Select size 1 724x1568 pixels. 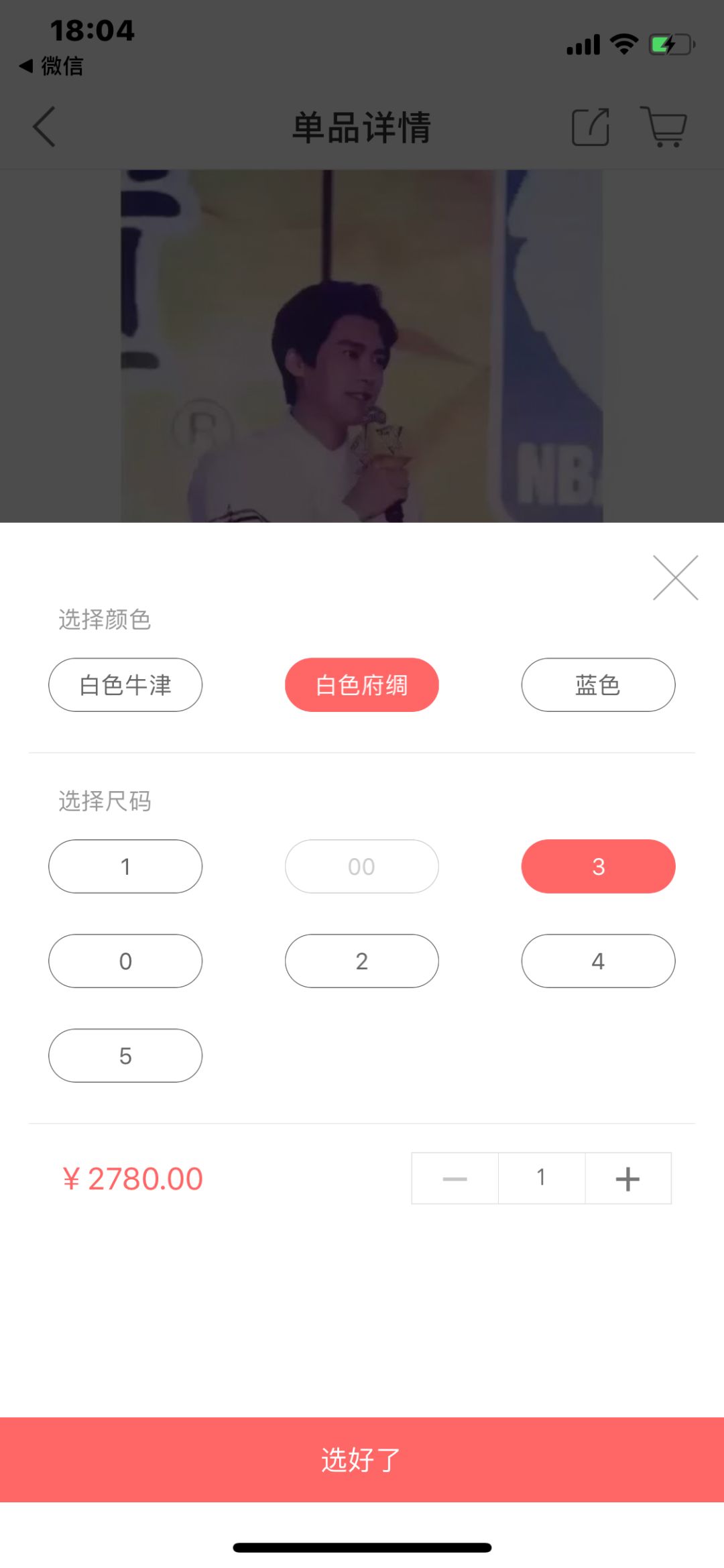tap(125, 866)
